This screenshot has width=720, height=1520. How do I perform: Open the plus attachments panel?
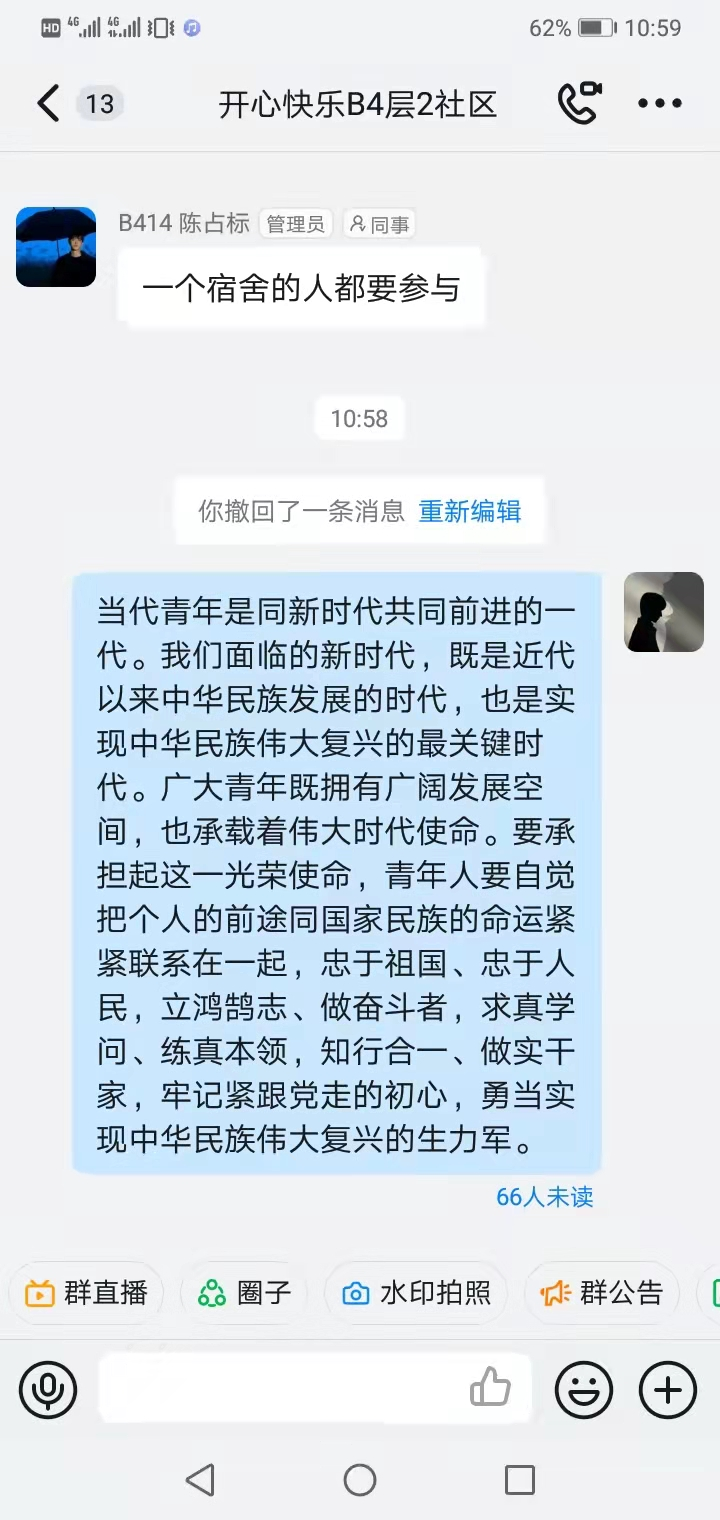[x=667, y=1390]
